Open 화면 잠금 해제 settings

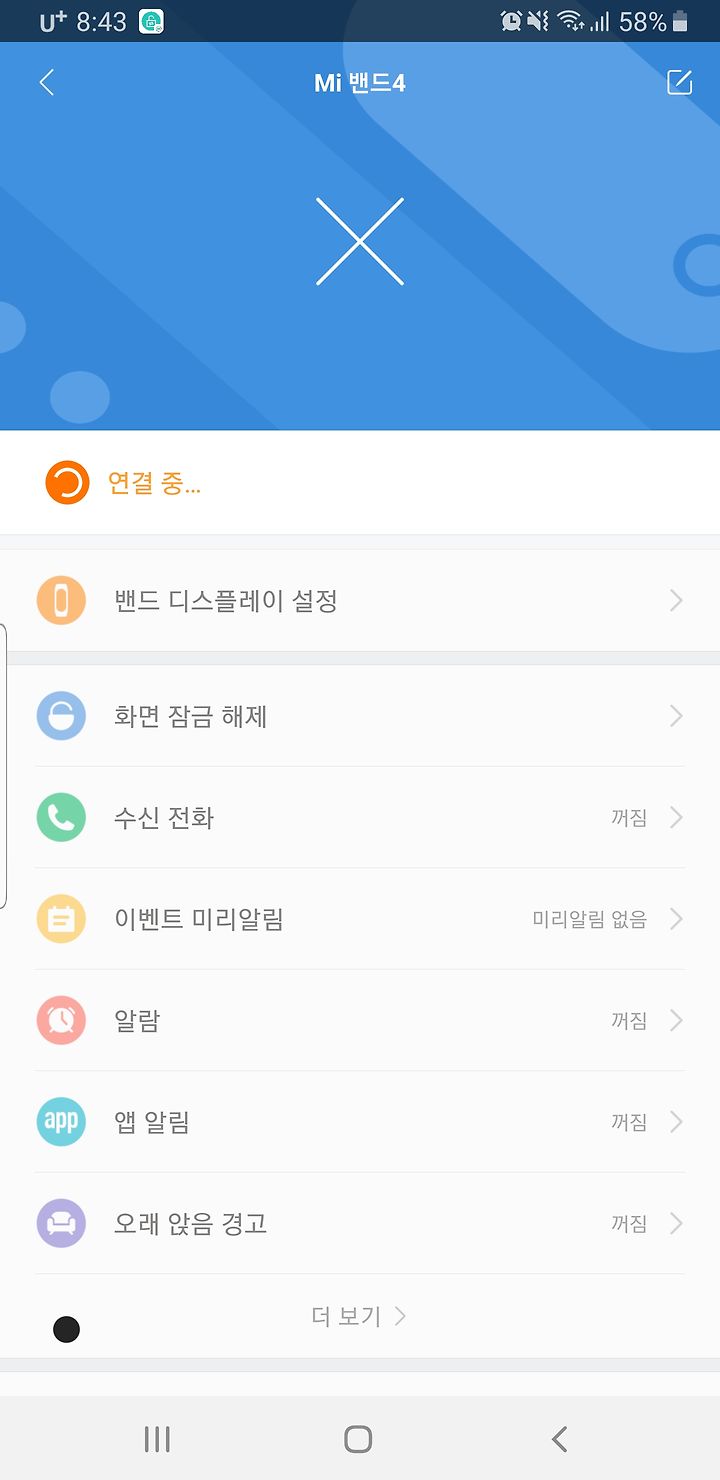click(x=360, y=716)
